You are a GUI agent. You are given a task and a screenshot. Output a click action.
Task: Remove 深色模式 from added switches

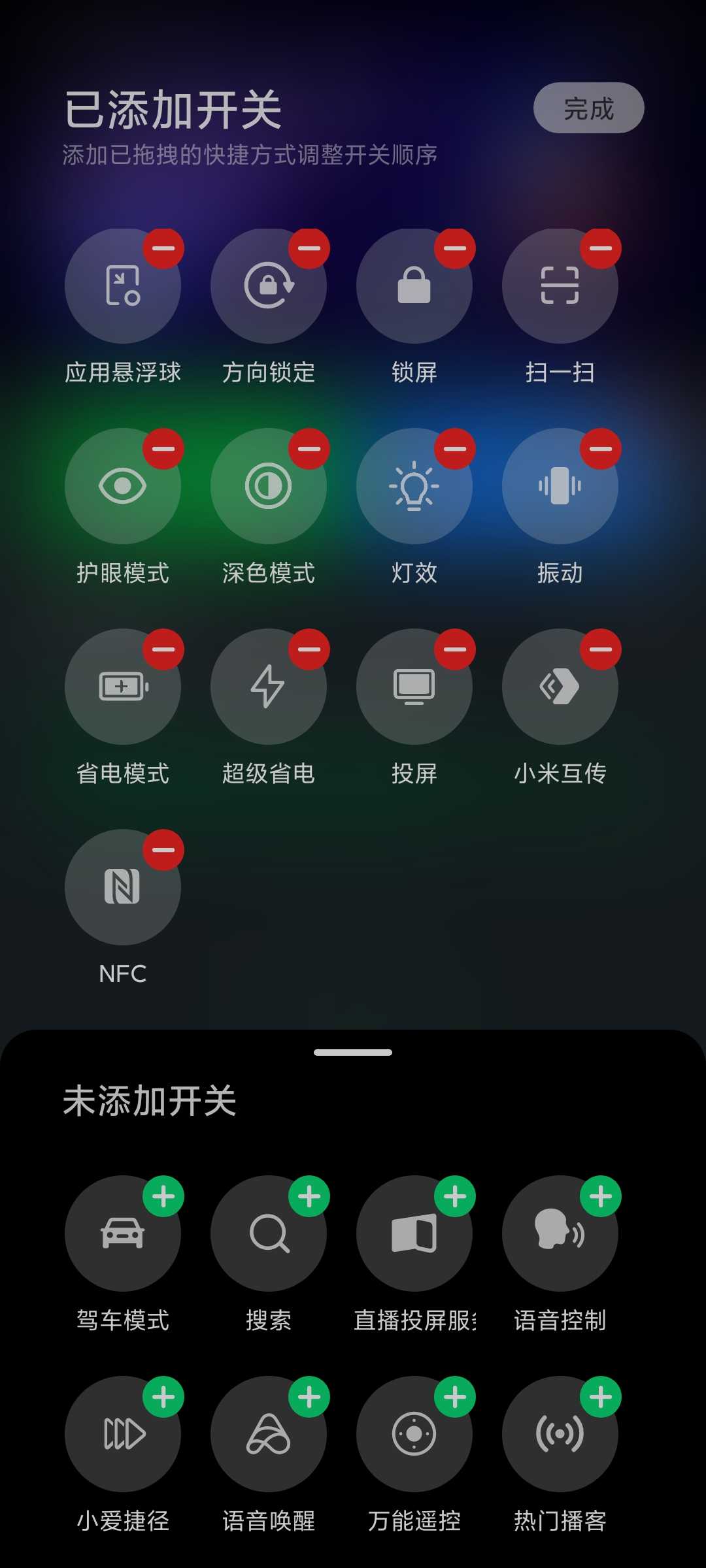pos(309,449)
